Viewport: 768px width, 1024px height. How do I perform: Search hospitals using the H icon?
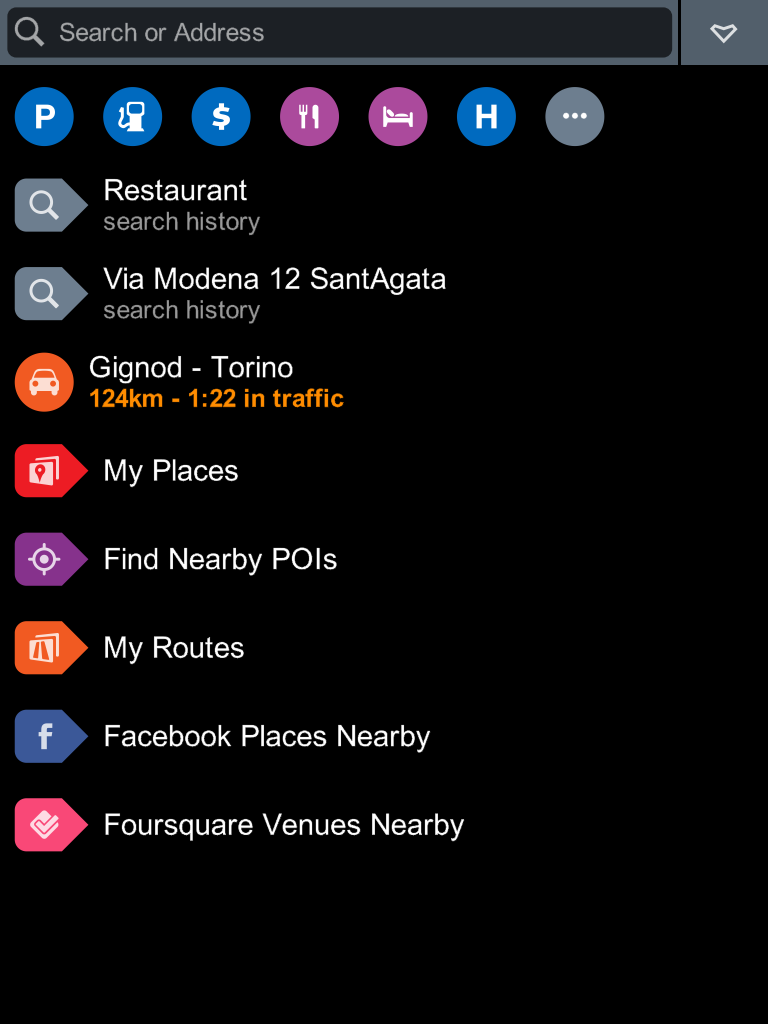(486, 117)
